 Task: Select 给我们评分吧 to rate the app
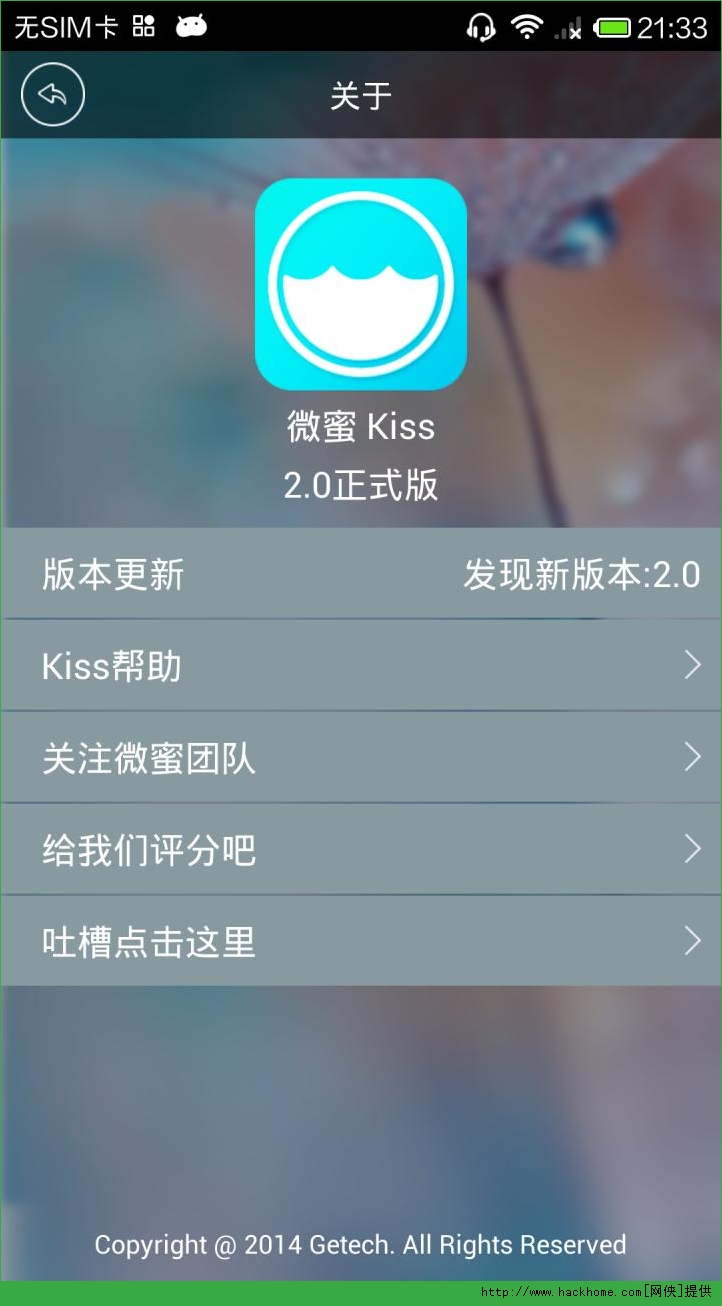(x=361, y=850)
